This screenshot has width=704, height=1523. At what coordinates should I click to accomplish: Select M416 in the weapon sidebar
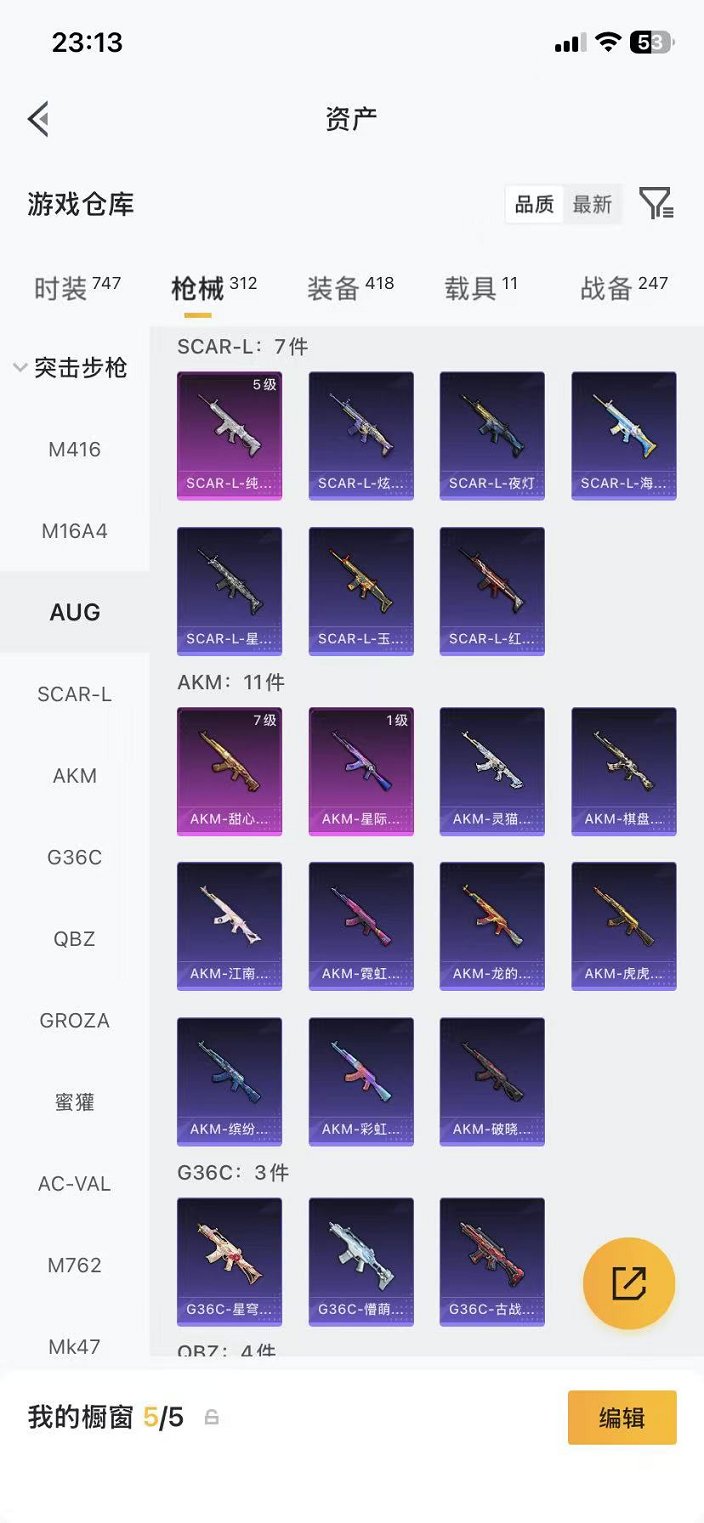coord(75,450)
